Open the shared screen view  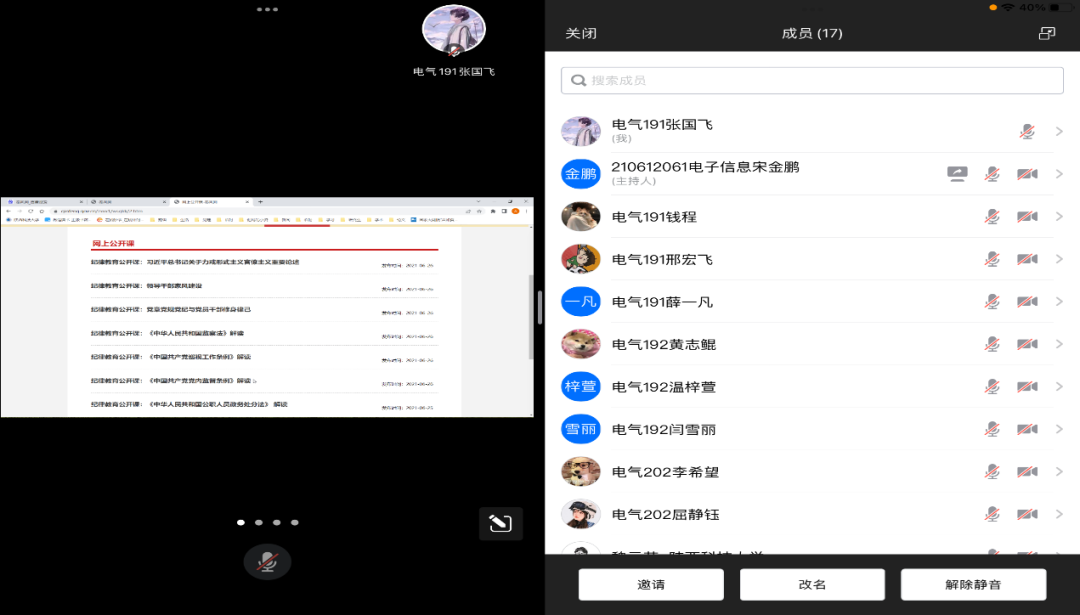(266, 307)
